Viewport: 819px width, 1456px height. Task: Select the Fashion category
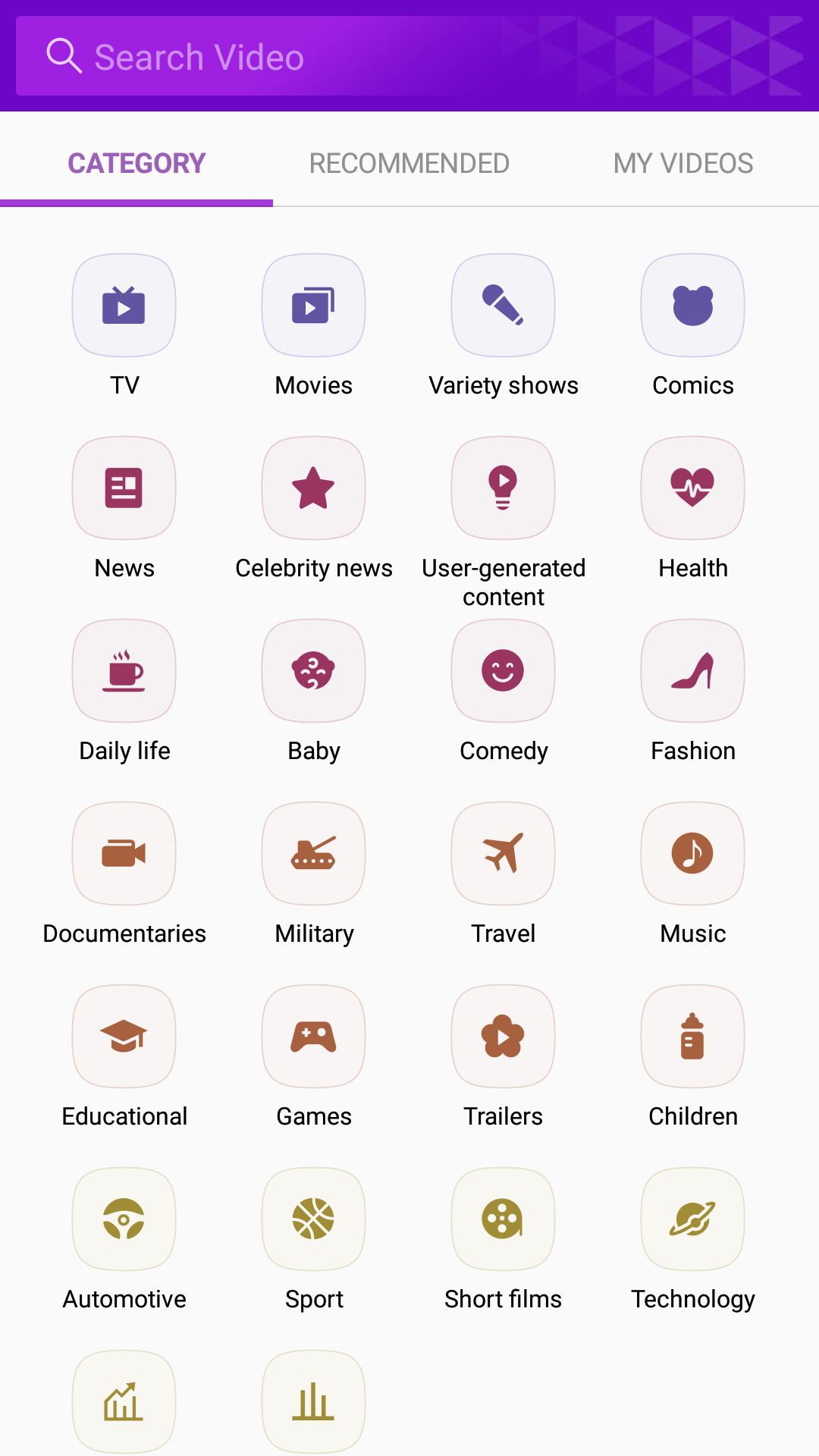693,671
